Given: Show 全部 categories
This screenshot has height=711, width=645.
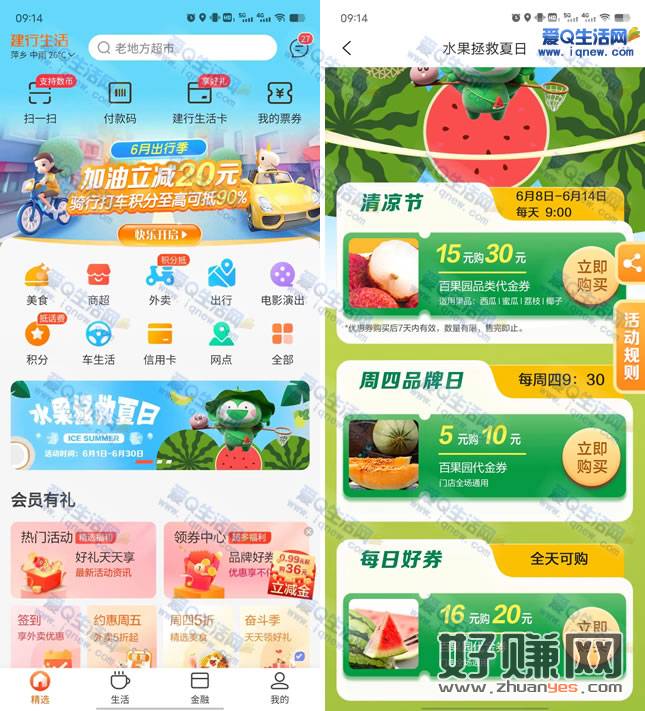Looking at the screenshot, I should (282, 342).
